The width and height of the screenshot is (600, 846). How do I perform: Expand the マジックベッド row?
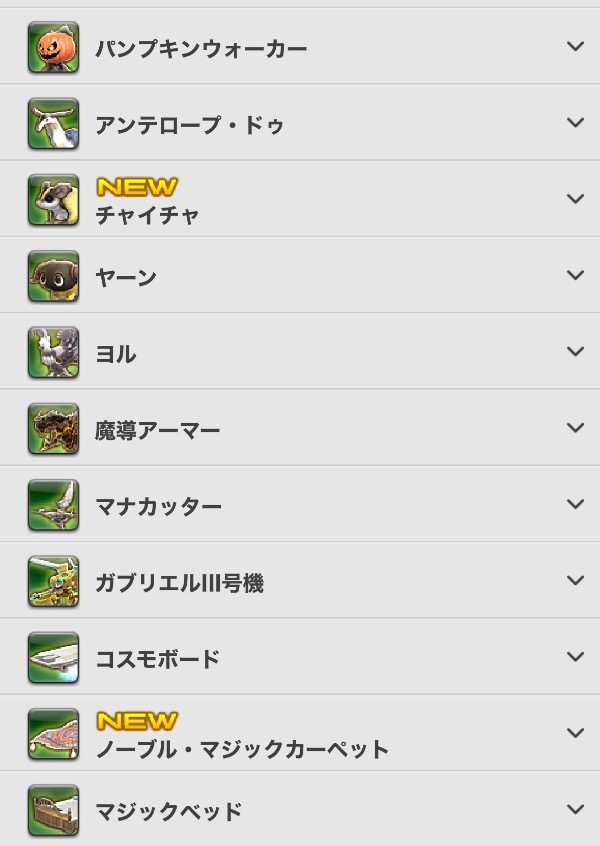574,808
